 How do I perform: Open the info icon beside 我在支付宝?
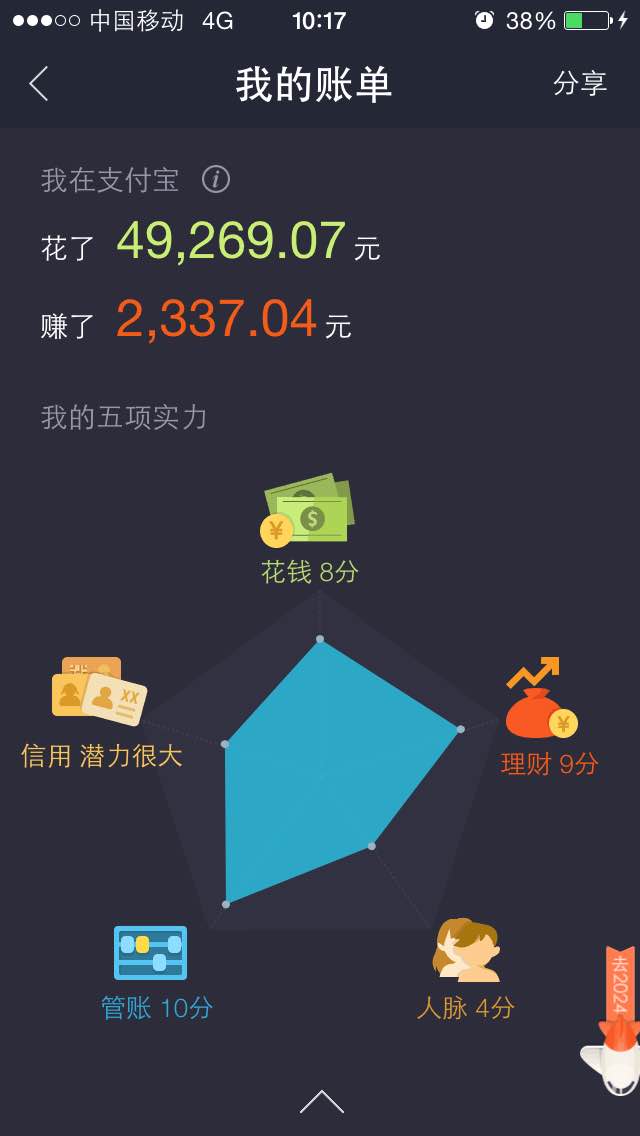(x=215, y=179)
